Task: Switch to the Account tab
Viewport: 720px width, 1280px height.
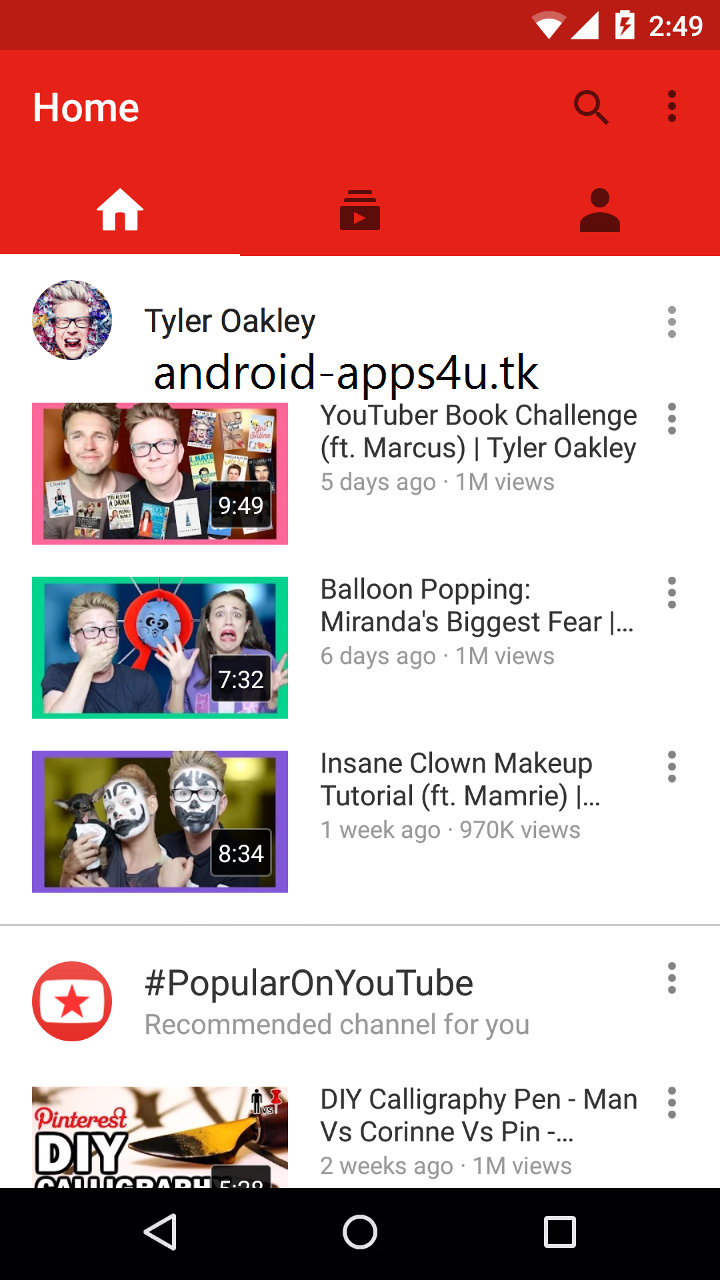Action: coord(600,211)
